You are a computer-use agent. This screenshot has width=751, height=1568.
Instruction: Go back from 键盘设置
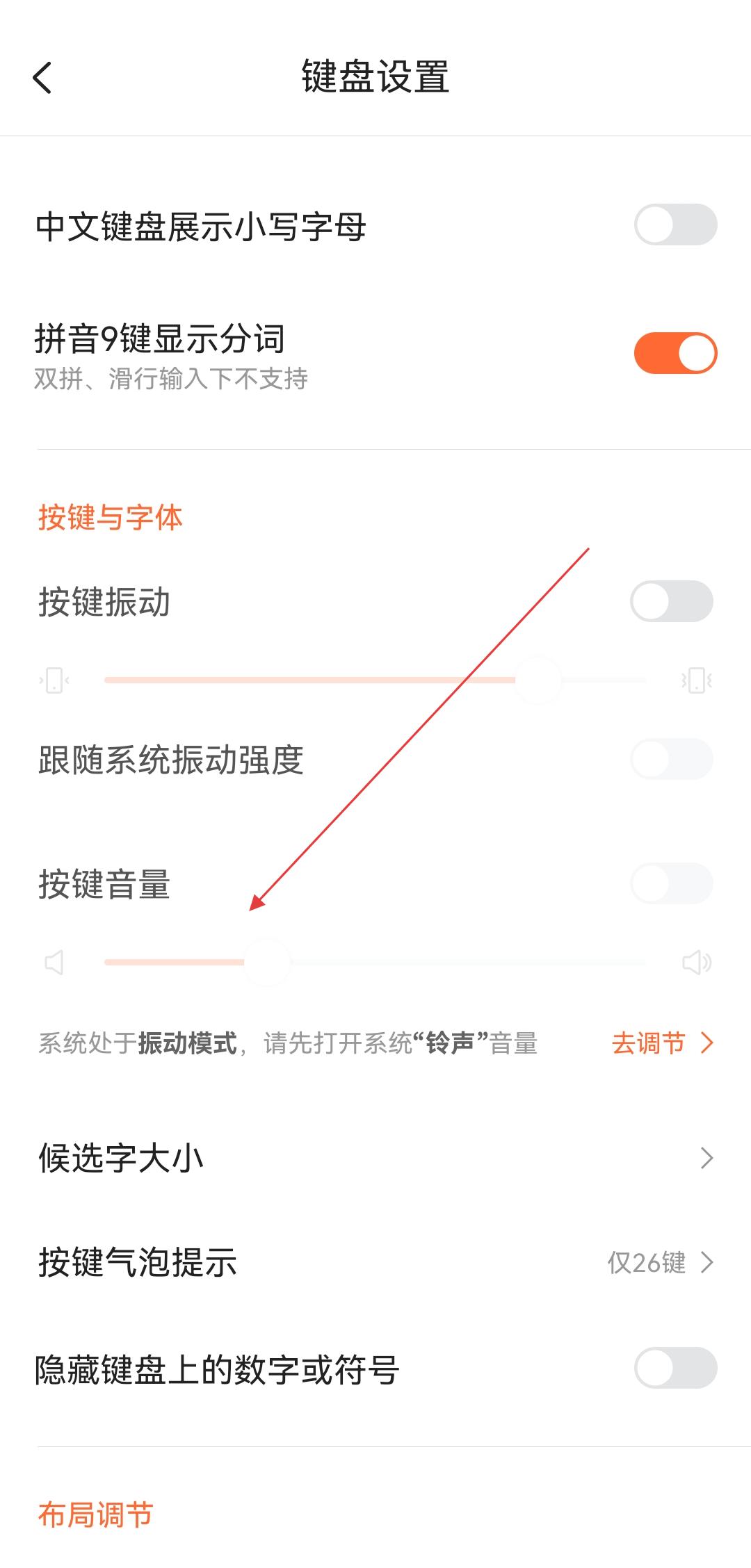coord(43,77)
